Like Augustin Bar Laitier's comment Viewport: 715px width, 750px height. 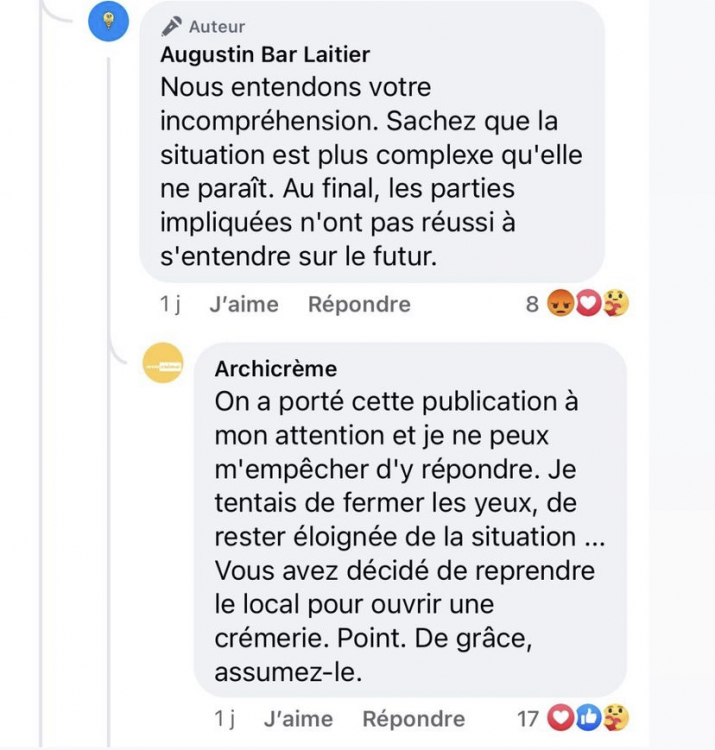(x=243, y=304)
